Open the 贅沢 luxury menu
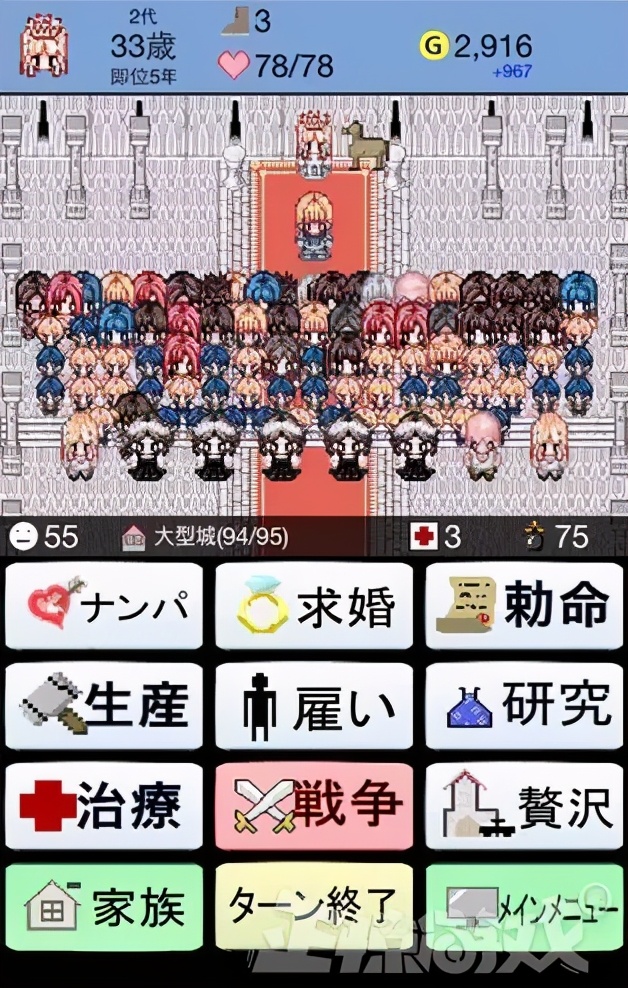Viewport: 628px width, 988px height. point(523,806)
